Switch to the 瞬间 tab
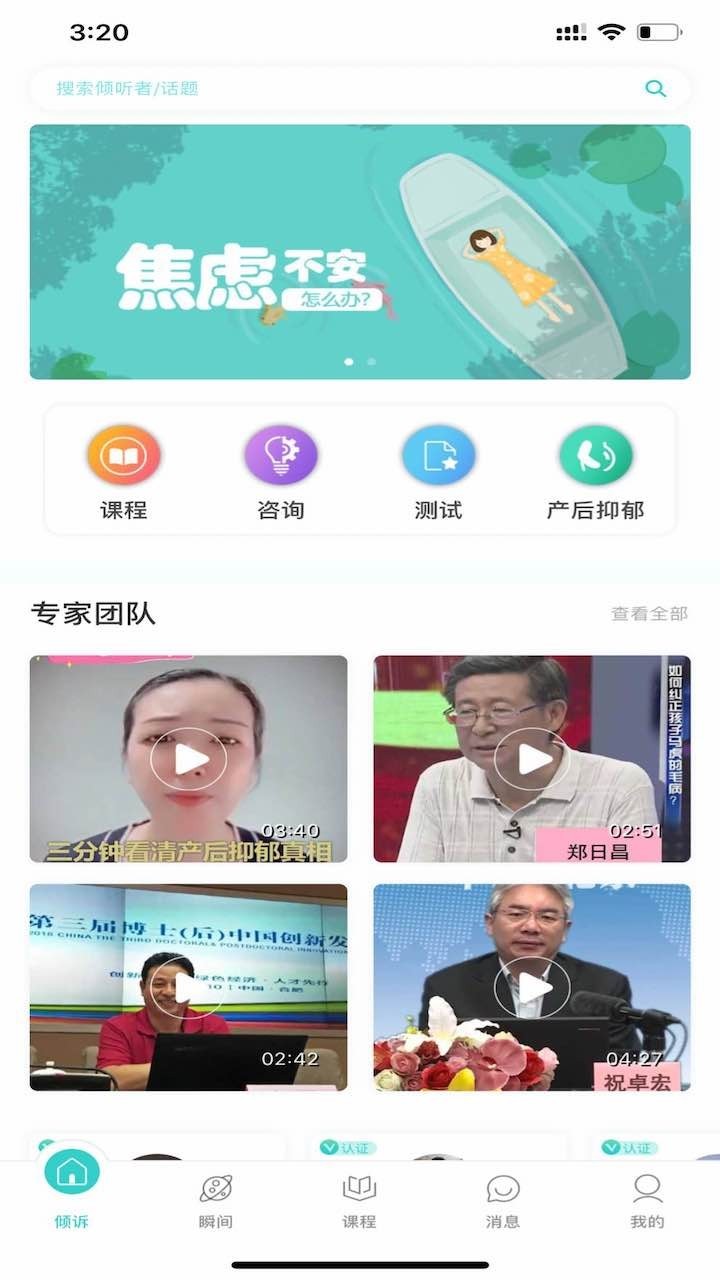 click(x=216, y=1200)
